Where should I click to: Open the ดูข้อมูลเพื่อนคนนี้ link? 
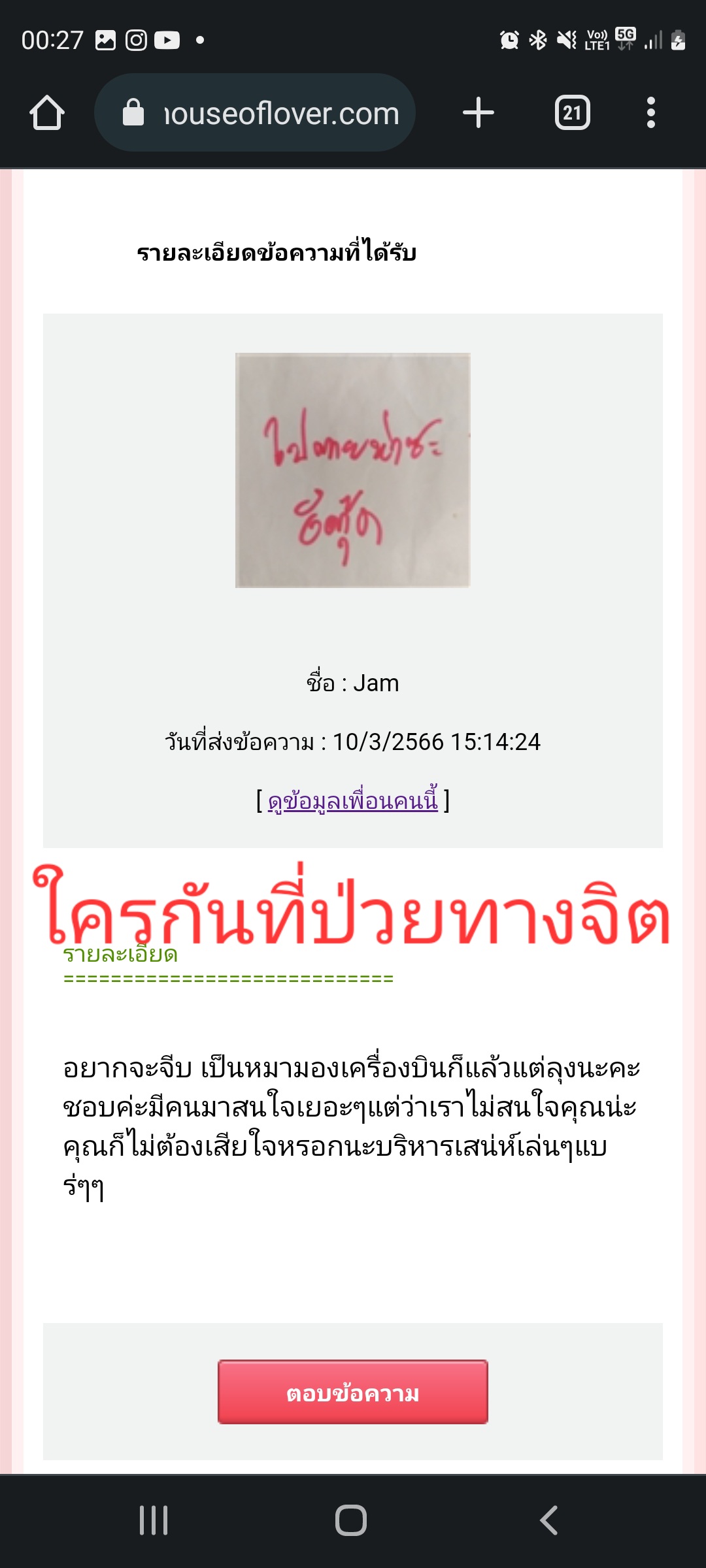click(353, 801)
